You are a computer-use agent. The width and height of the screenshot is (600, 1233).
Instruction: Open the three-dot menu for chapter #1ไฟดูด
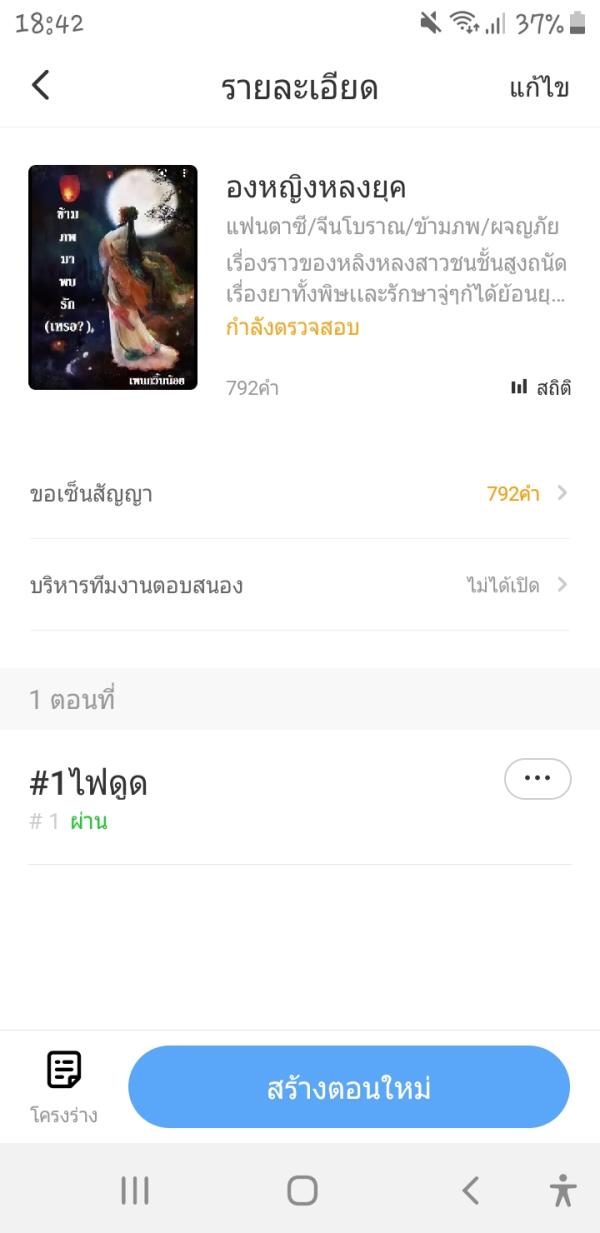click(537, 779)
